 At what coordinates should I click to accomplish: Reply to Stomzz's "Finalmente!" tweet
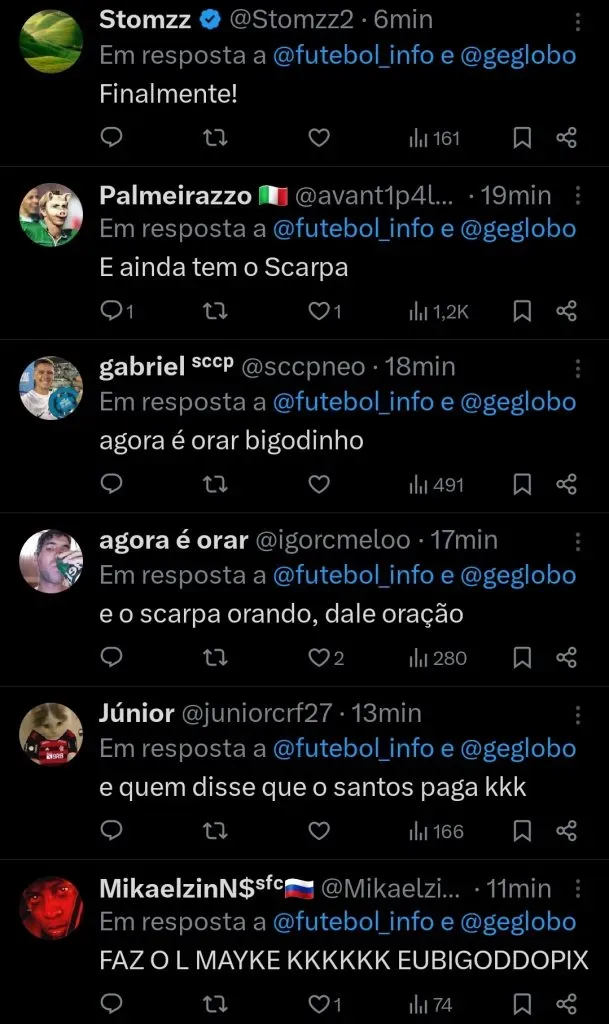(x=112, y=138)
